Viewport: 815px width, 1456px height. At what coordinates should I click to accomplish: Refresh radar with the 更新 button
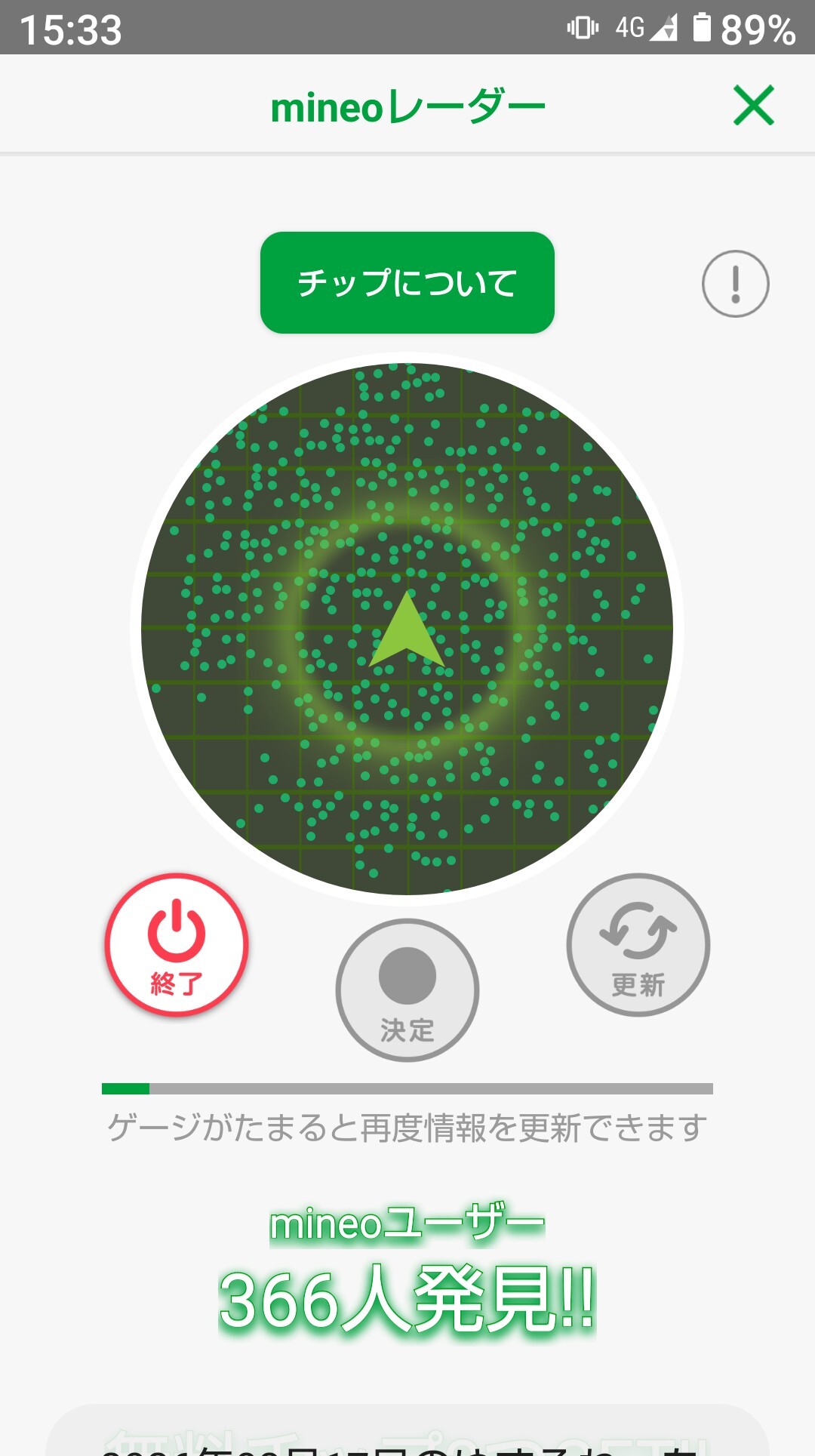pyautogui.click(x=638, y=945)
